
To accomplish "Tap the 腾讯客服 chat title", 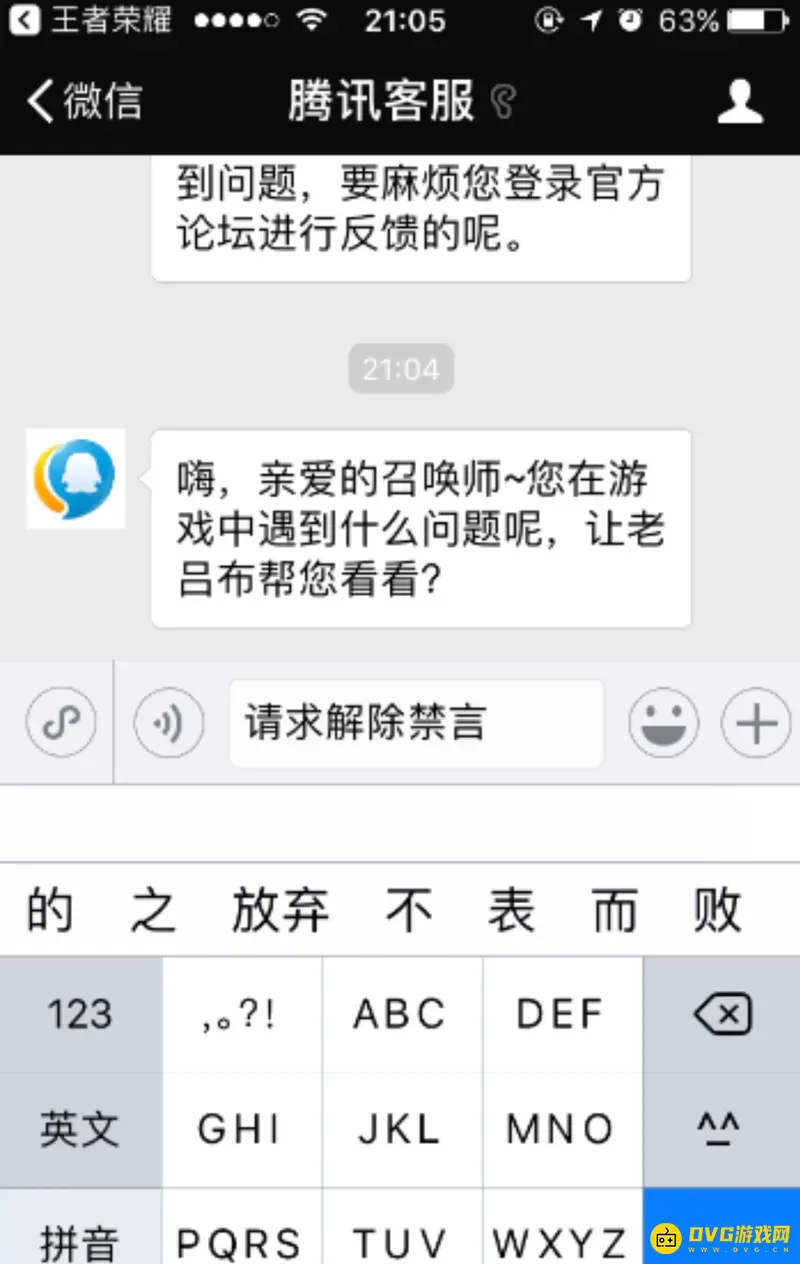I will tap(380, 100).
